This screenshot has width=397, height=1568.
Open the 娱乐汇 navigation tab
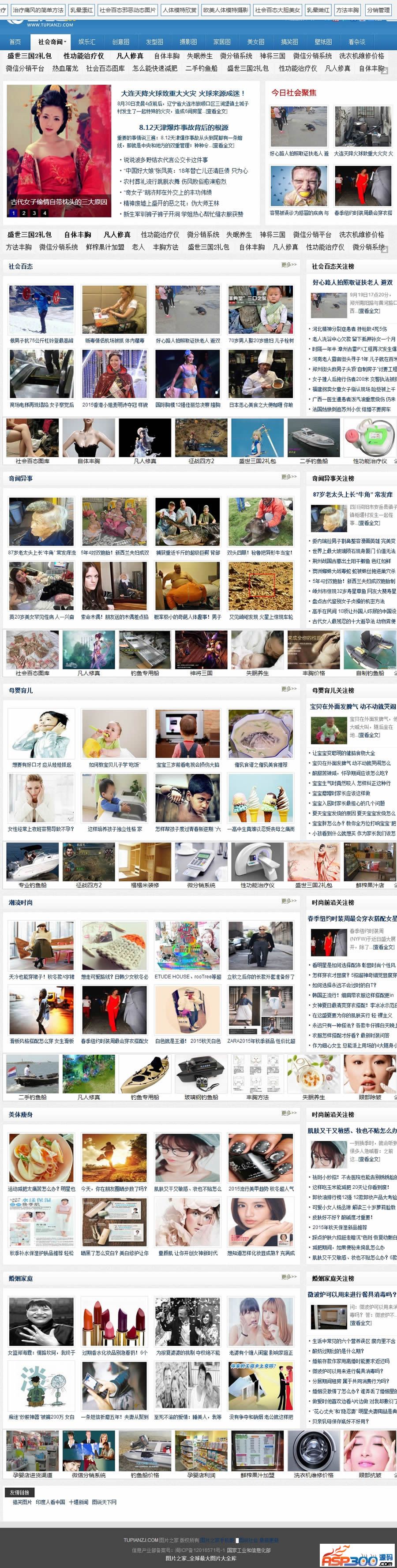[87, 42]
